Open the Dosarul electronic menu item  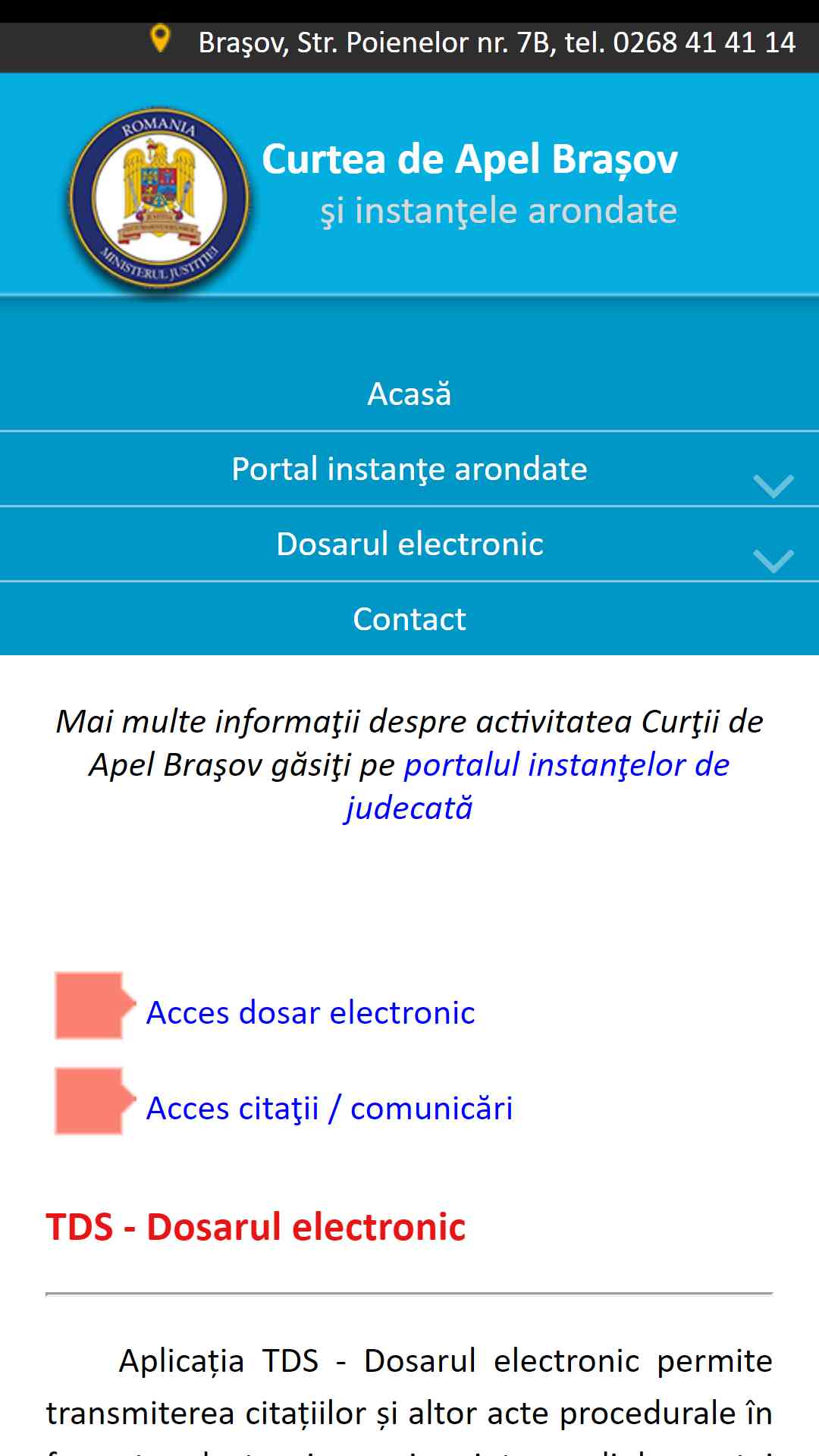click(409, 544)
